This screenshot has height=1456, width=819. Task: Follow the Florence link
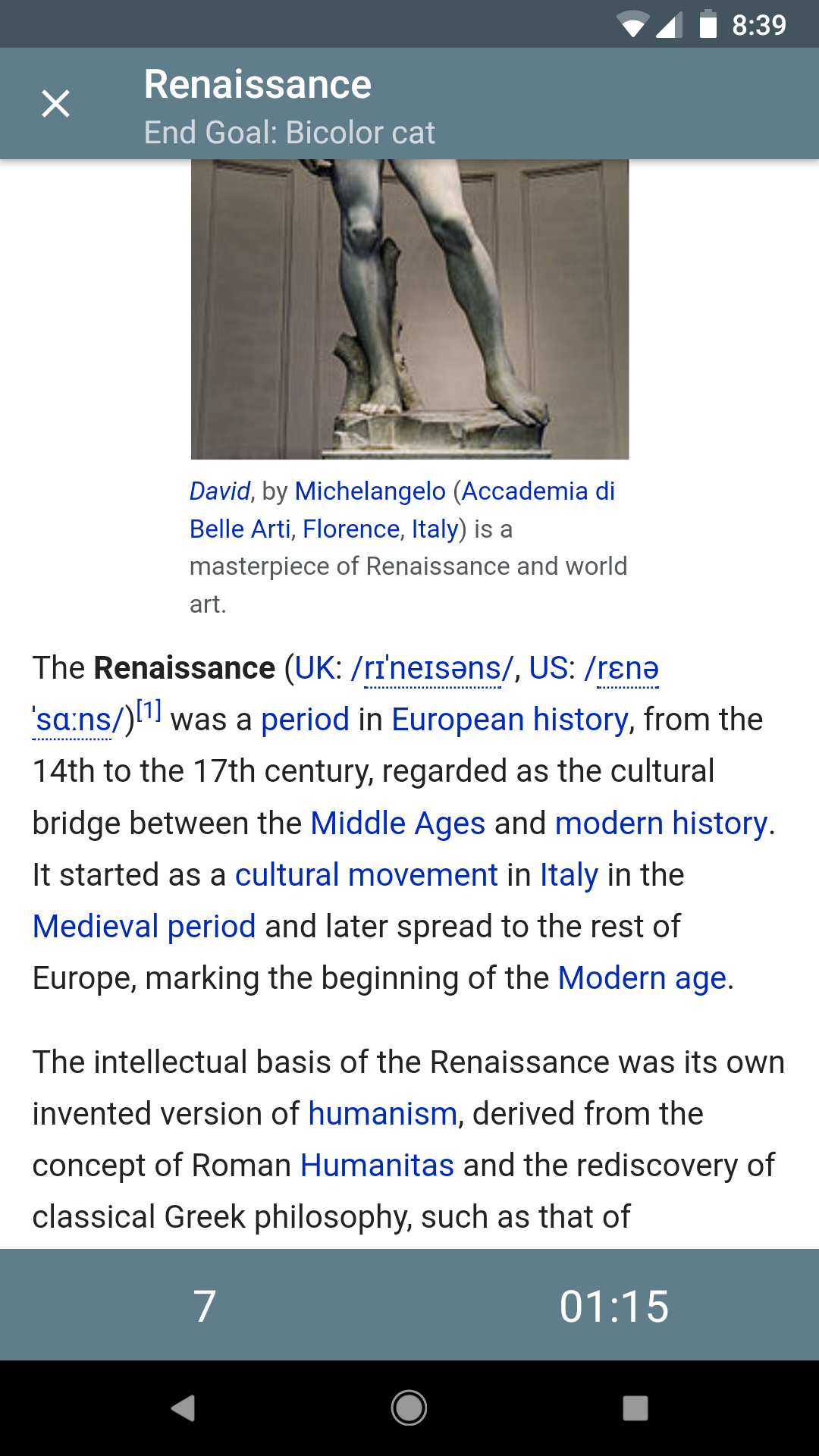[351, 529]
